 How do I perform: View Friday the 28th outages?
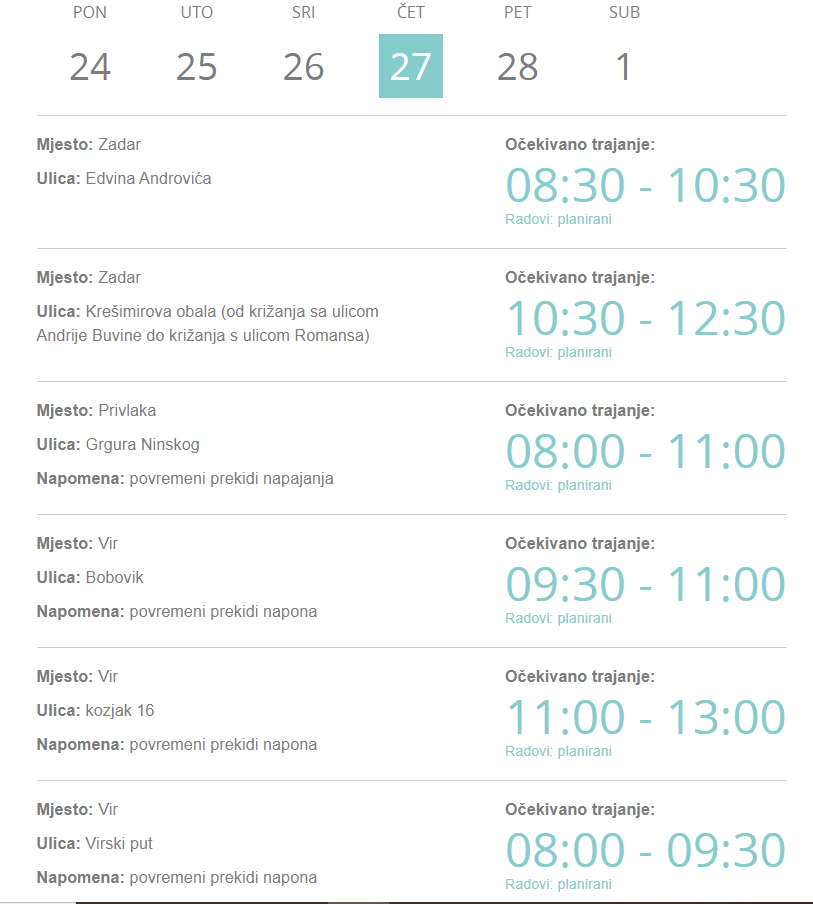(x=518, y=66)
